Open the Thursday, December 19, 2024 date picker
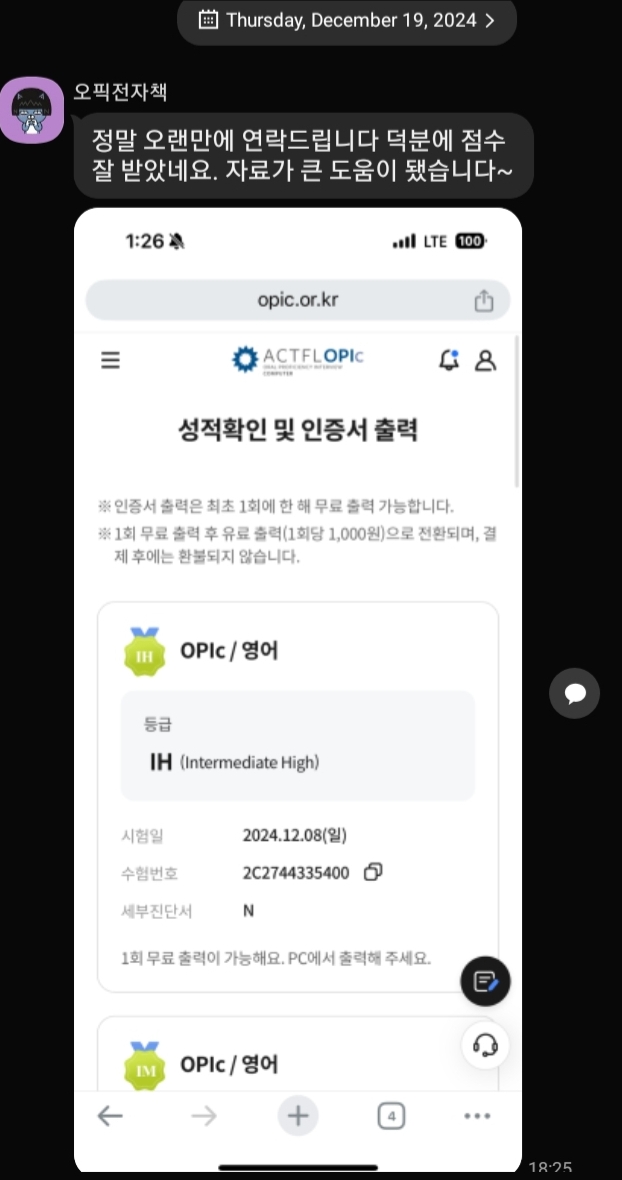The image size is (622, 1180). click(x=346, y=20)
